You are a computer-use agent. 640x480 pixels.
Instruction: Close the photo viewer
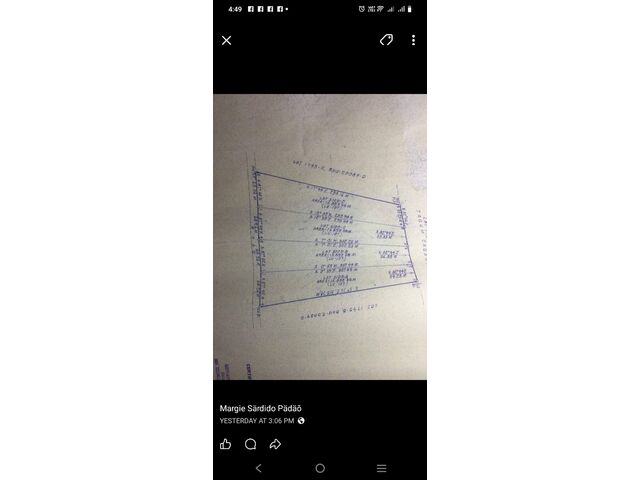pyautogui.click(x=226, y=40)
